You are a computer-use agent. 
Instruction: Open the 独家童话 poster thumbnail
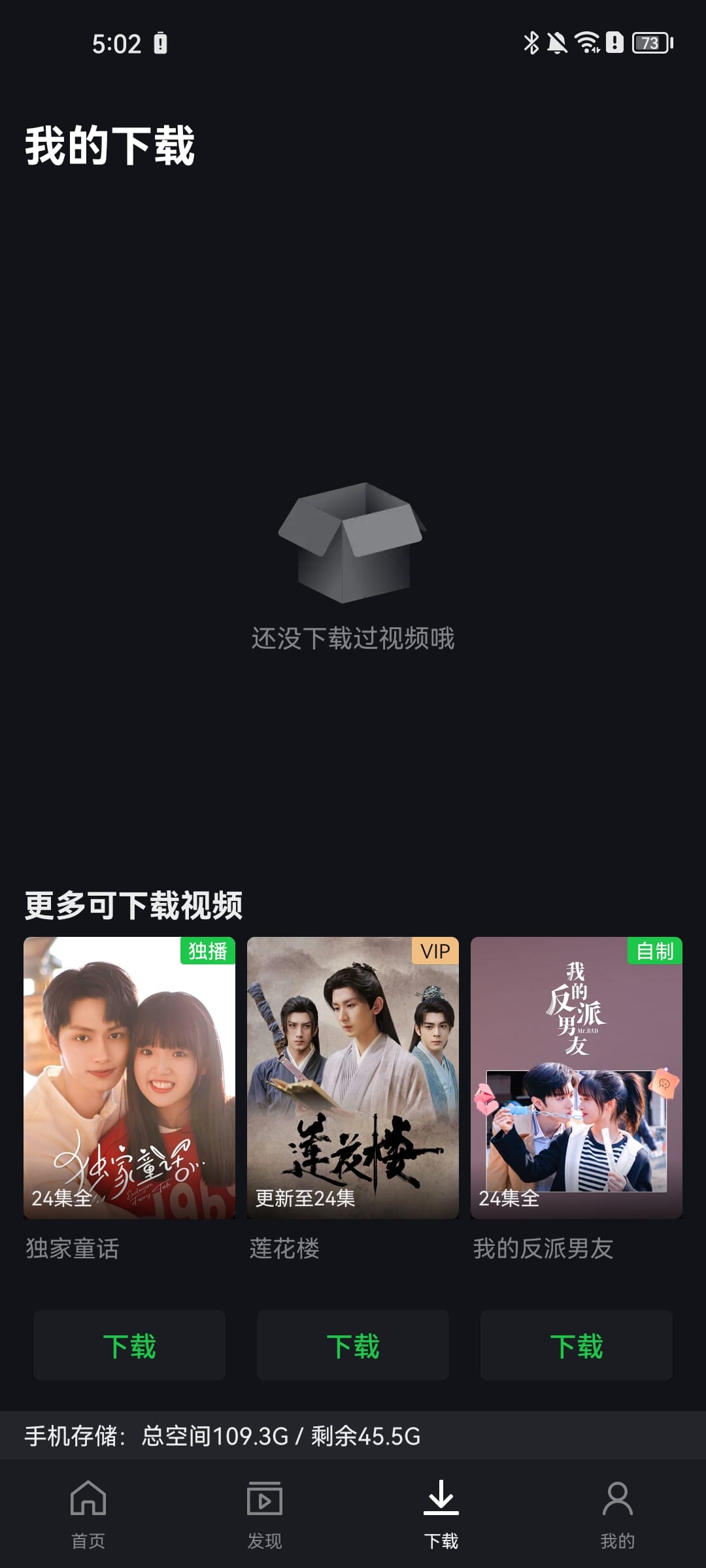(x=129, y=1081)
